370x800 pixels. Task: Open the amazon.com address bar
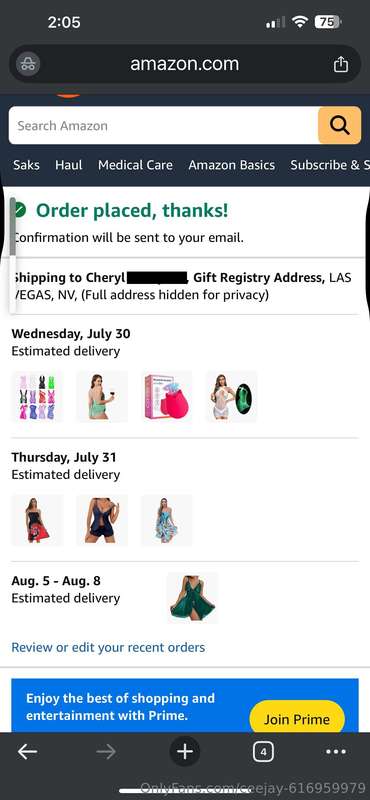pyautogui.click(x=185, y=64)
